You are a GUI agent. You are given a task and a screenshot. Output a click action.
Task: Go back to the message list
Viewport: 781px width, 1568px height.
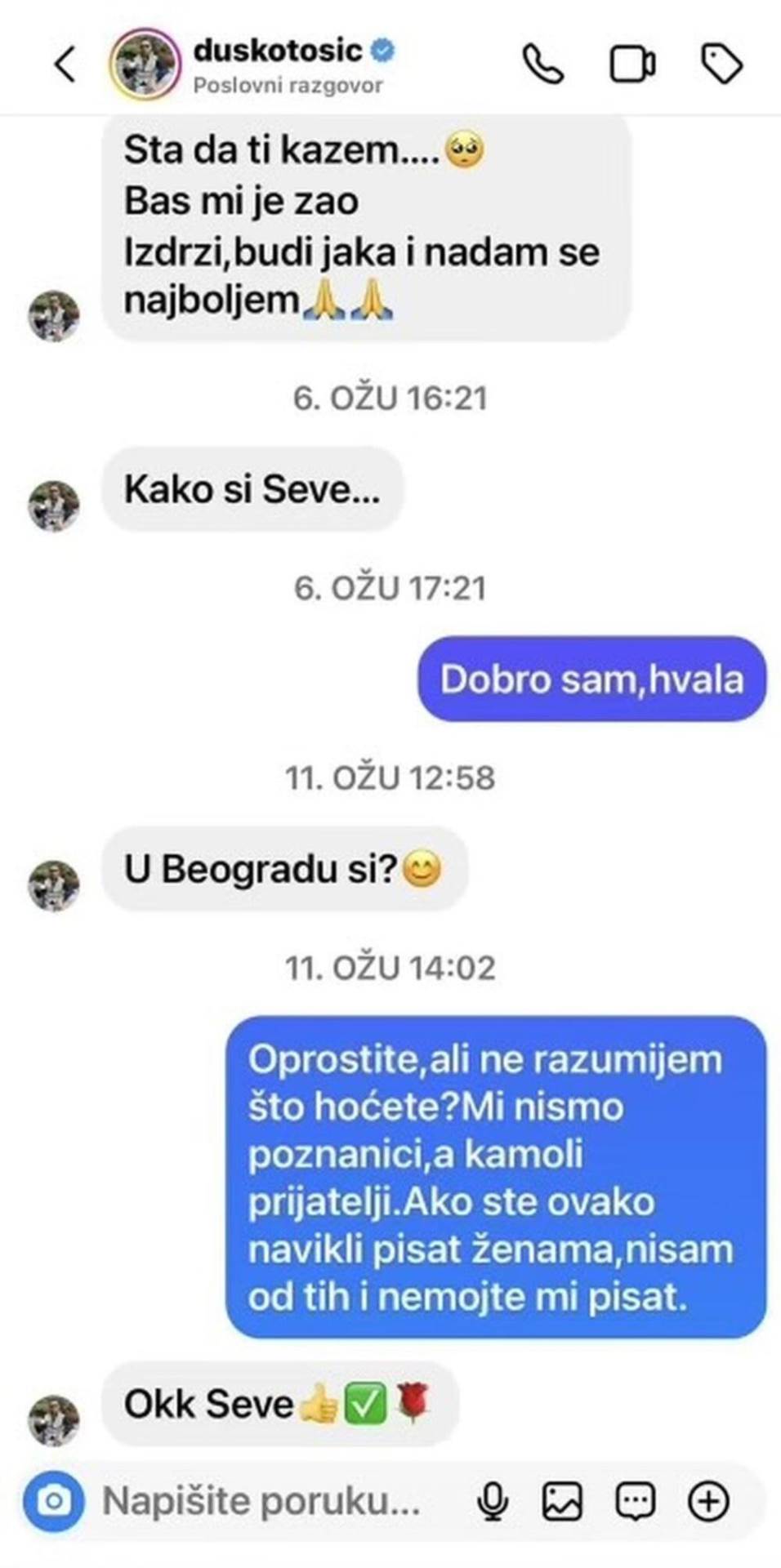pos(65,65)
